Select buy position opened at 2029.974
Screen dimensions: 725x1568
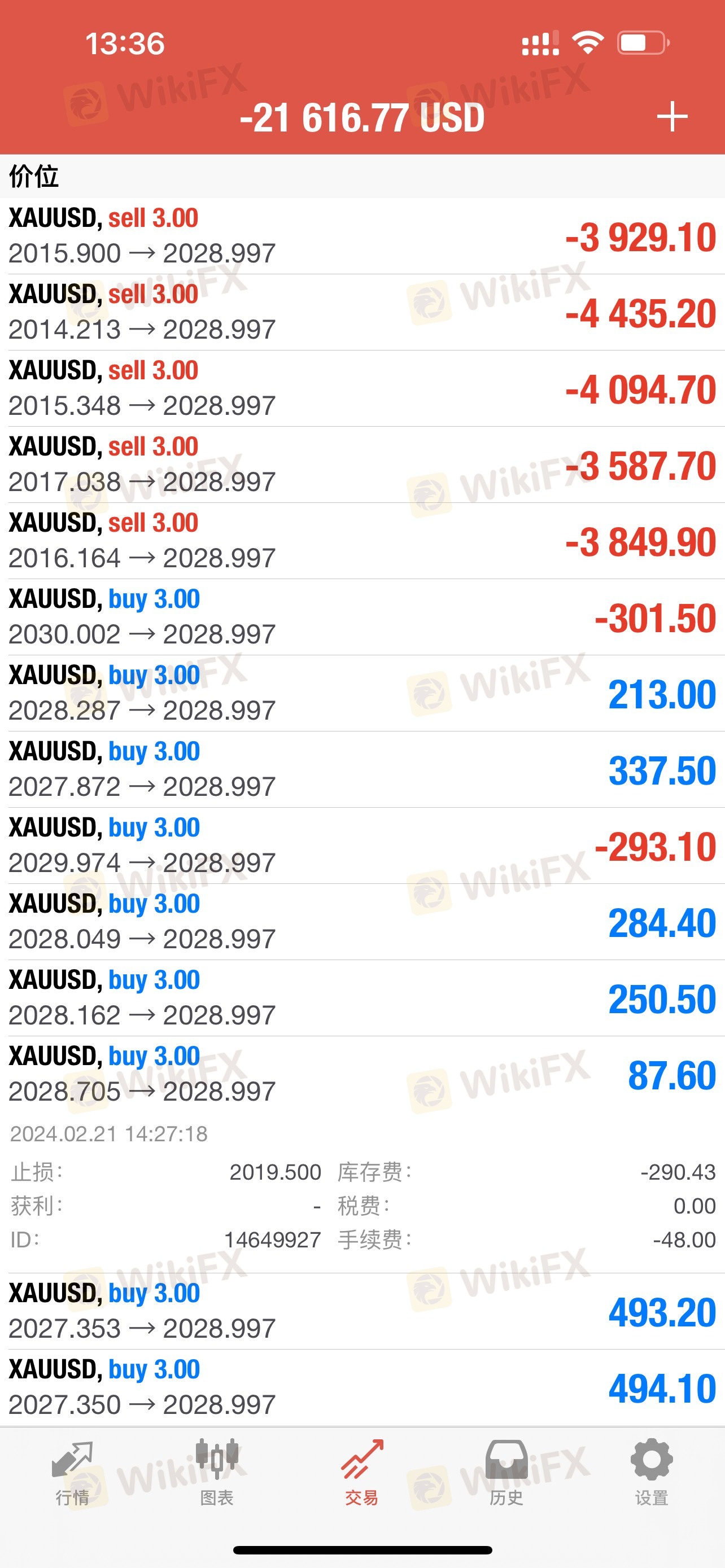pos(362,846)
